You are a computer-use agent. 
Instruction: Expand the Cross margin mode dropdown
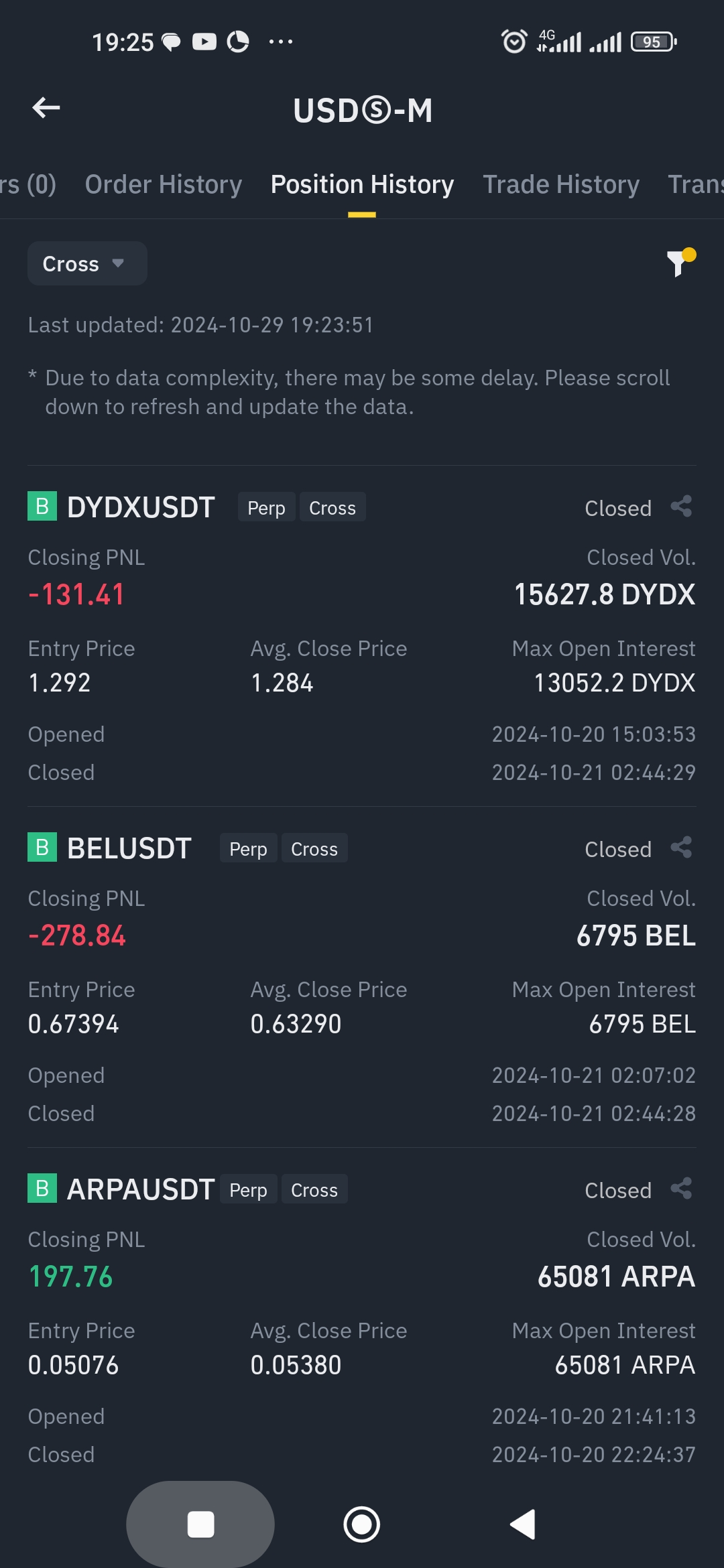click(86, 264)
